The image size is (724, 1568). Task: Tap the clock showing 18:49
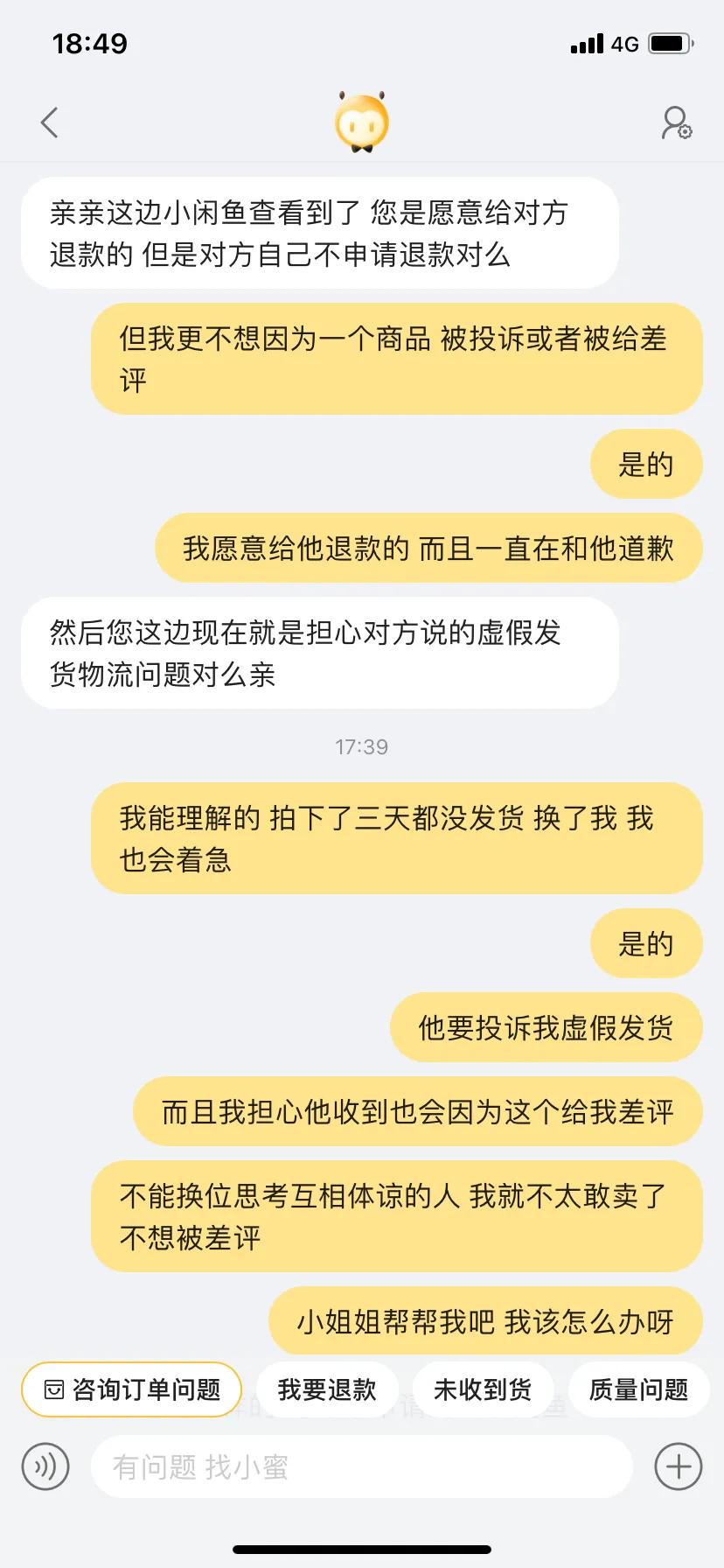pyautogui.click(x=90, y=42)
